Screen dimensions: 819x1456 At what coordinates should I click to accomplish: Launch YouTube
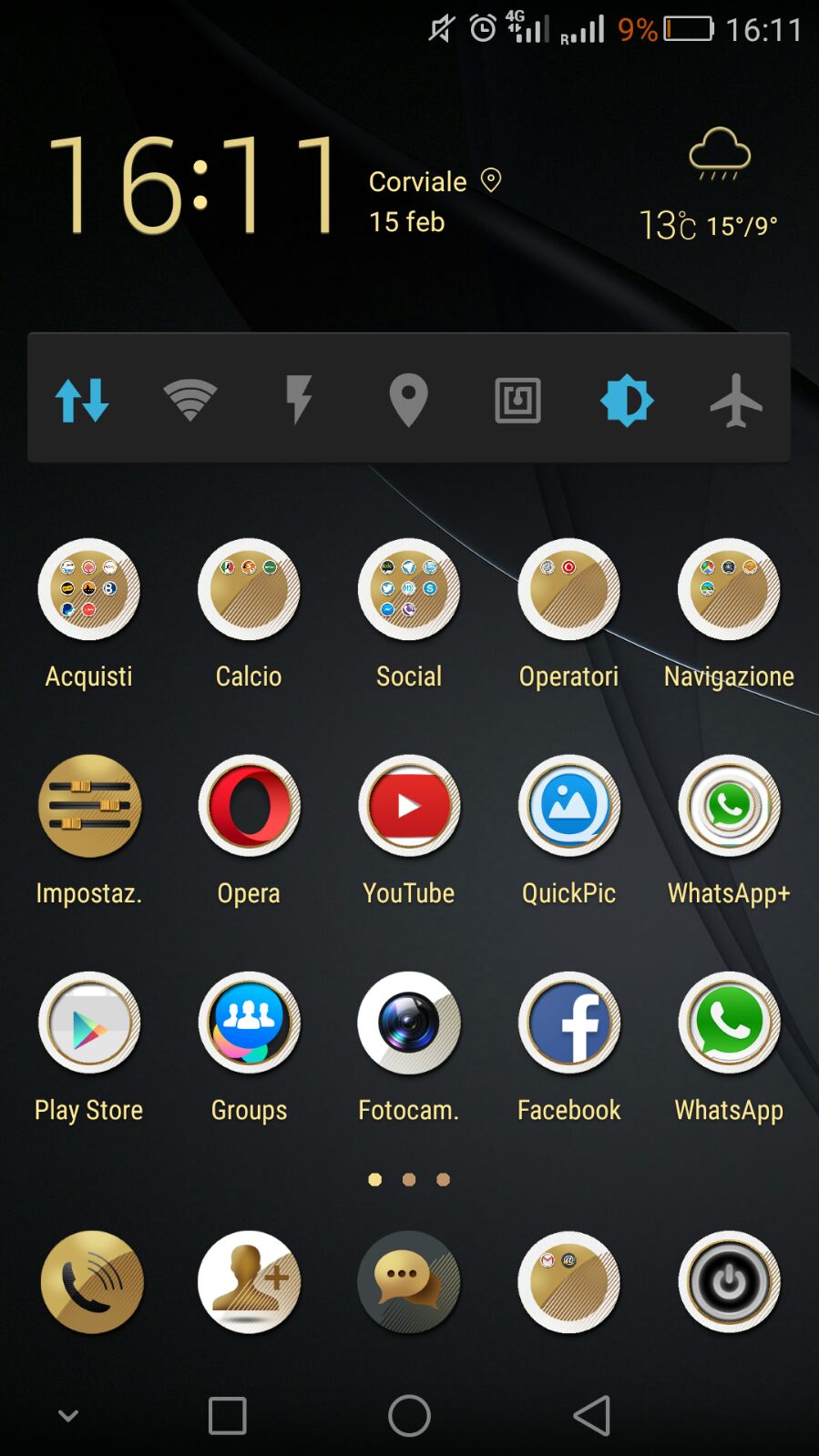pos(409,807)
